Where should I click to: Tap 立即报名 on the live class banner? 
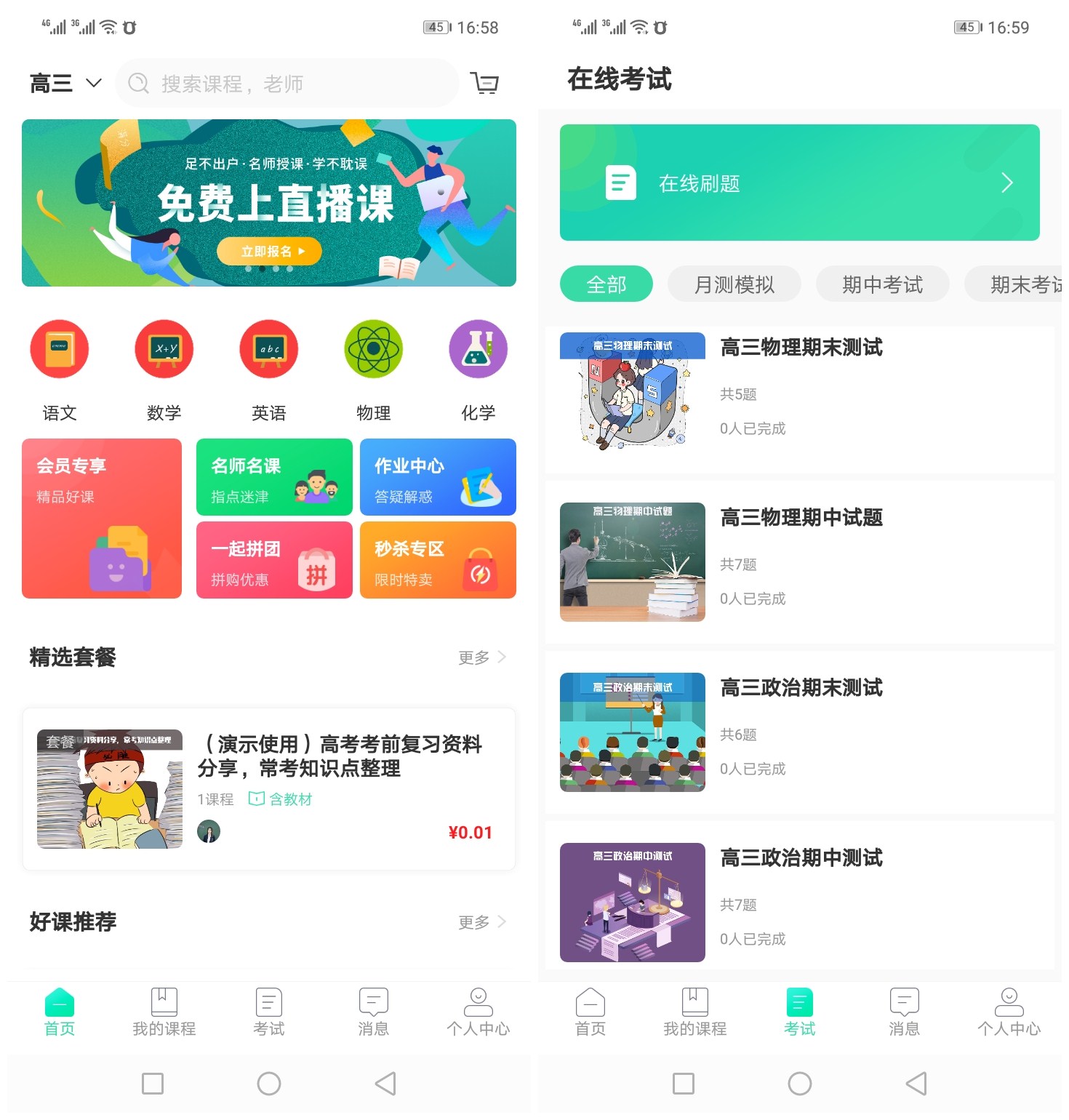[269, 252]
